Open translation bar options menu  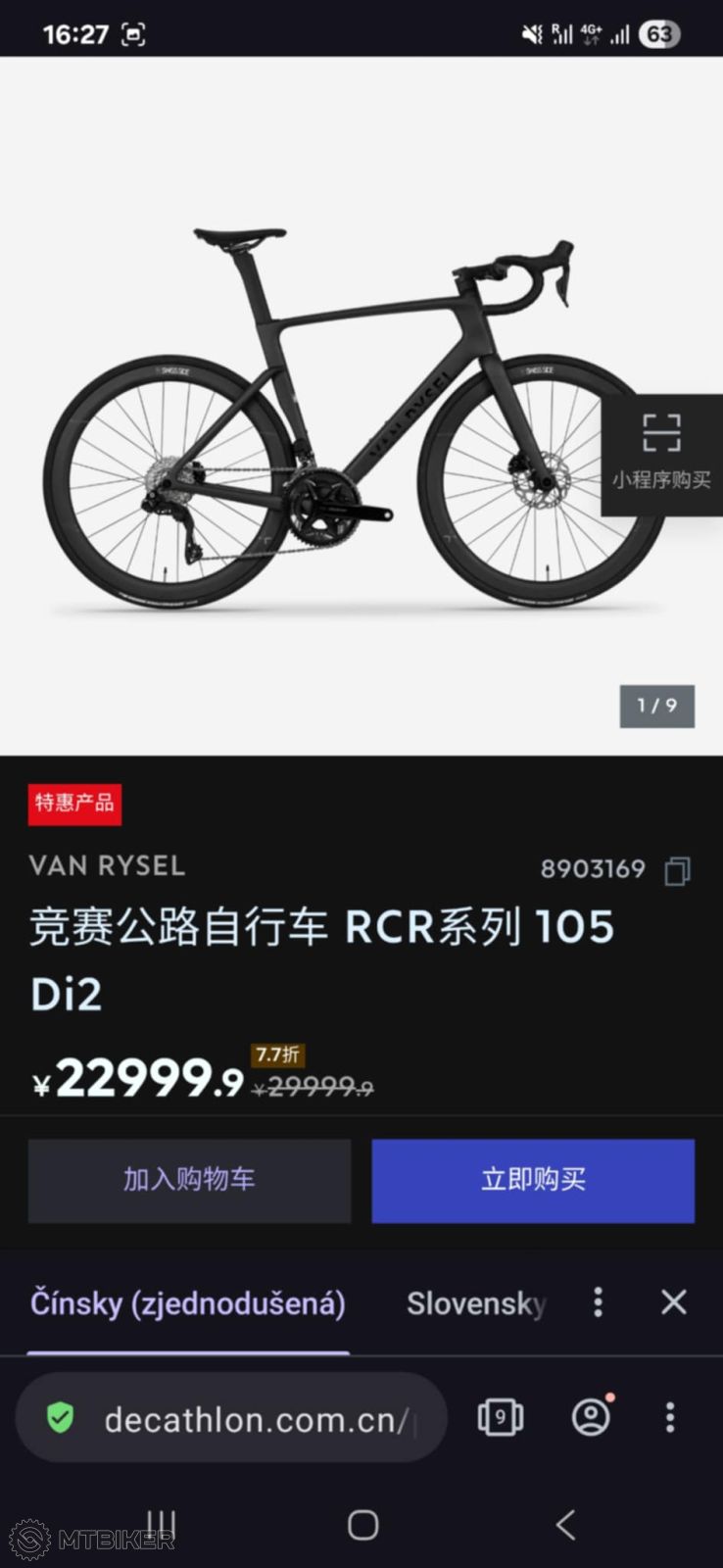(598, 1302)
